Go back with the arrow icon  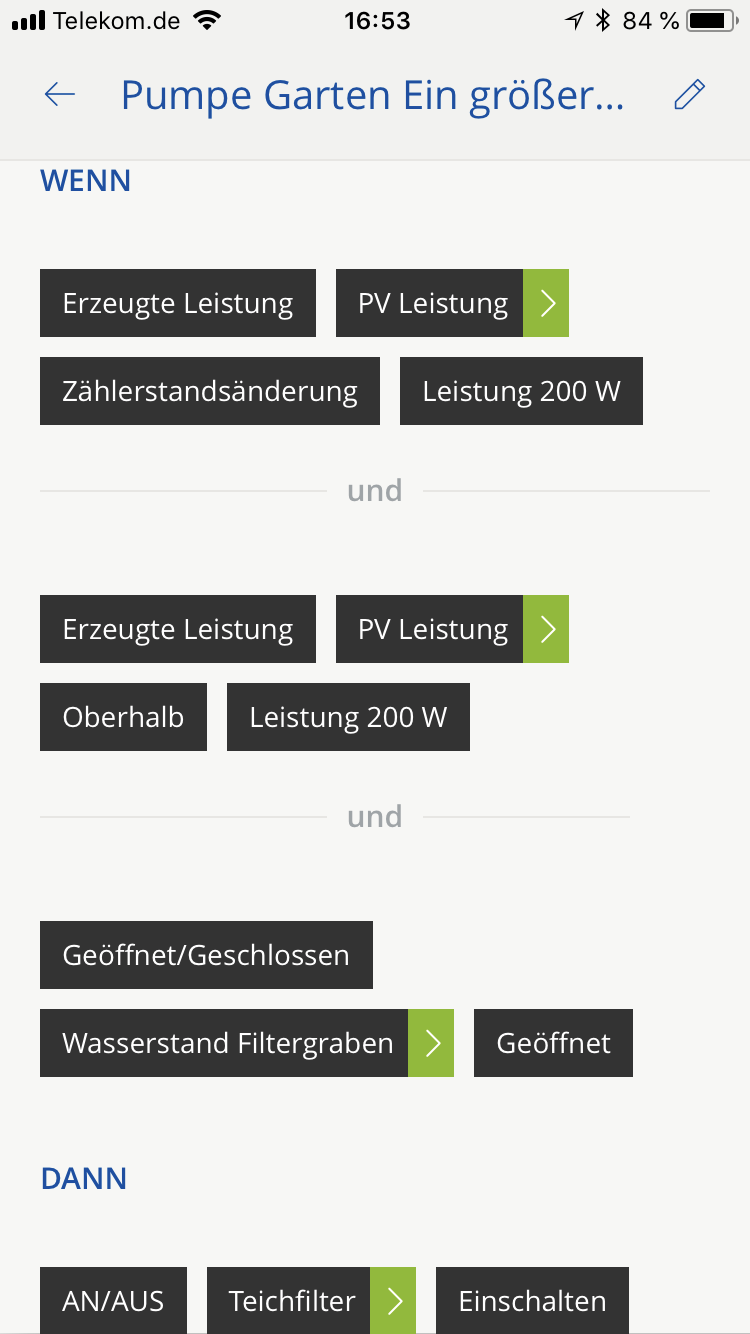click(x=60, y=95)
